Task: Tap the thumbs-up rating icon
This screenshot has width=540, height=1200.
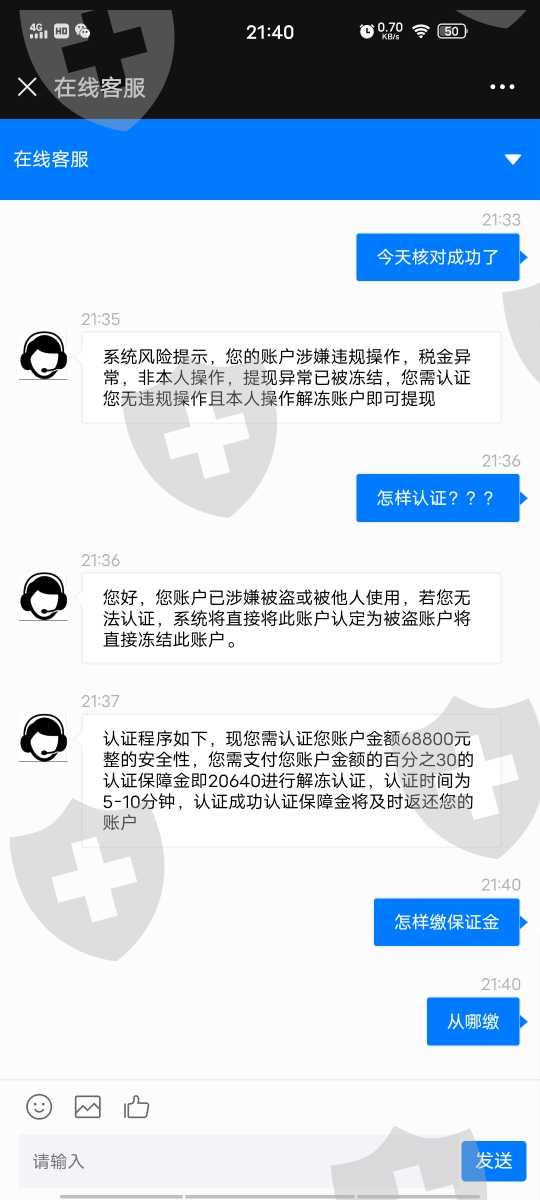Action: (137, 1106)
